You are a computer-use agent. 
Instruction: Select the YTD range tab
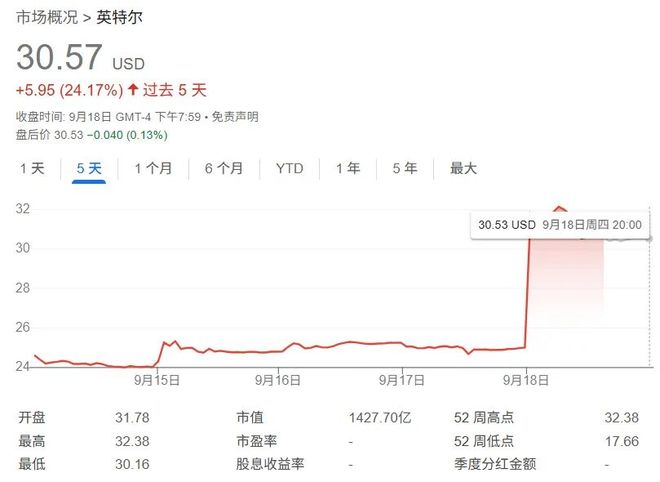click(x=289, y=168)
